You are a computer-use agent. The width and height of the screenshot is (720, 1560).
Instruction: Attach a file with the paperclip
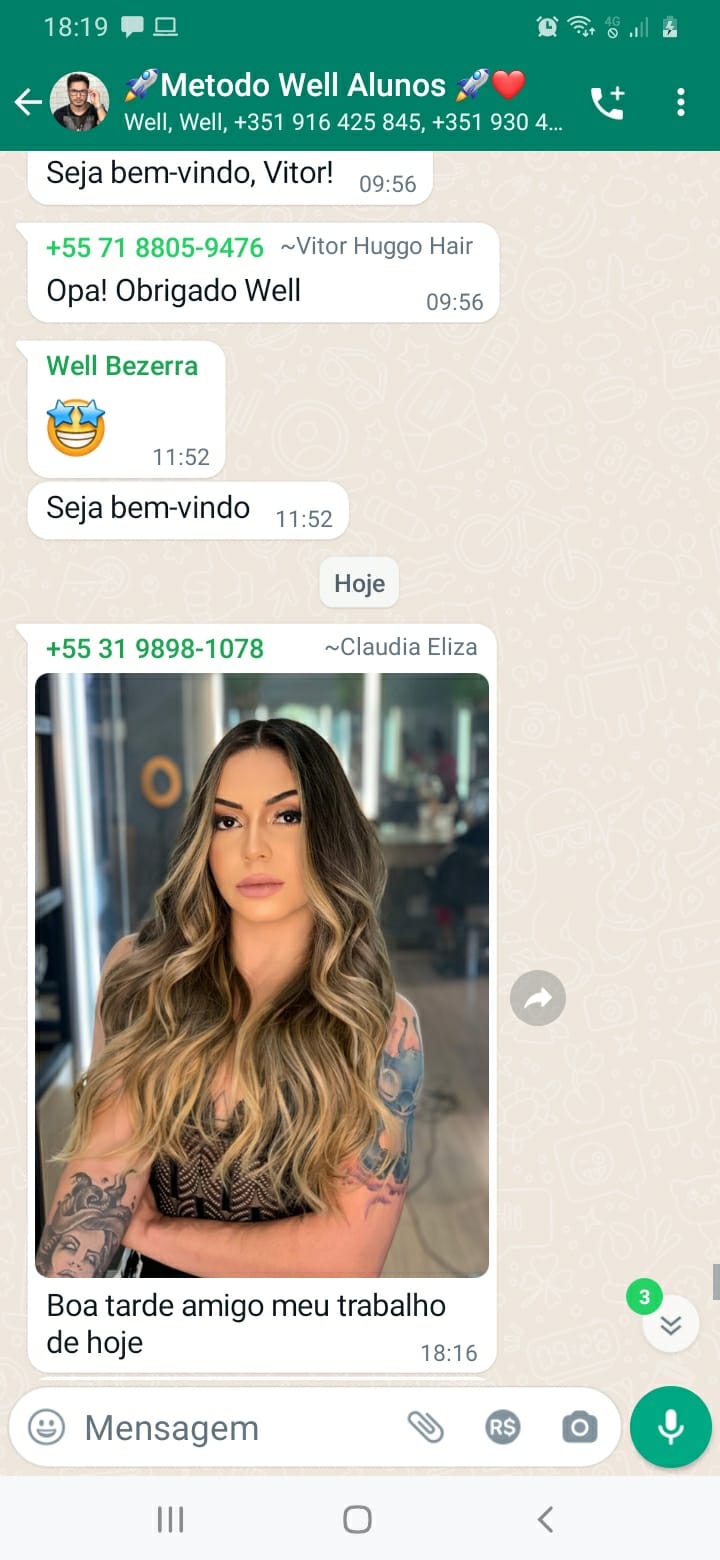tap(426, 1427)
